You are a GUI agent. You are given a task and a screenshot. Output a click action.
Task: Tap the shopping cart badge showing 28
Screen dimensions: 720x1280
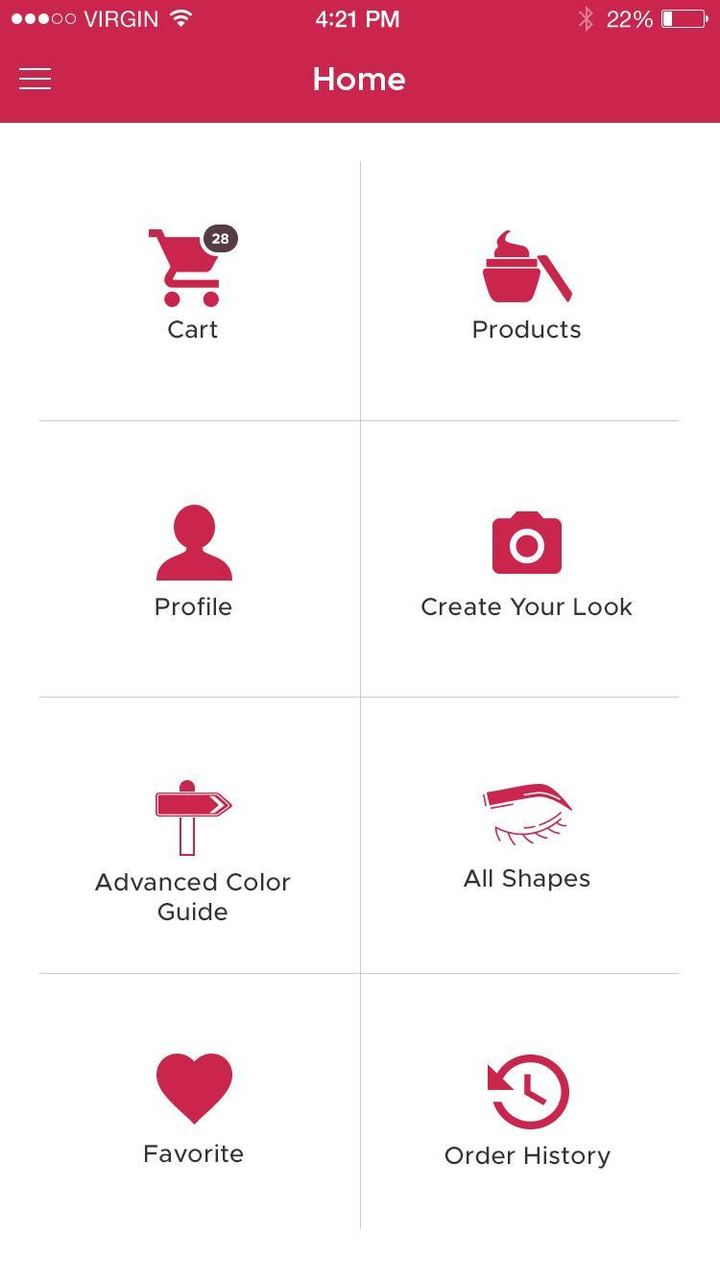219,238
